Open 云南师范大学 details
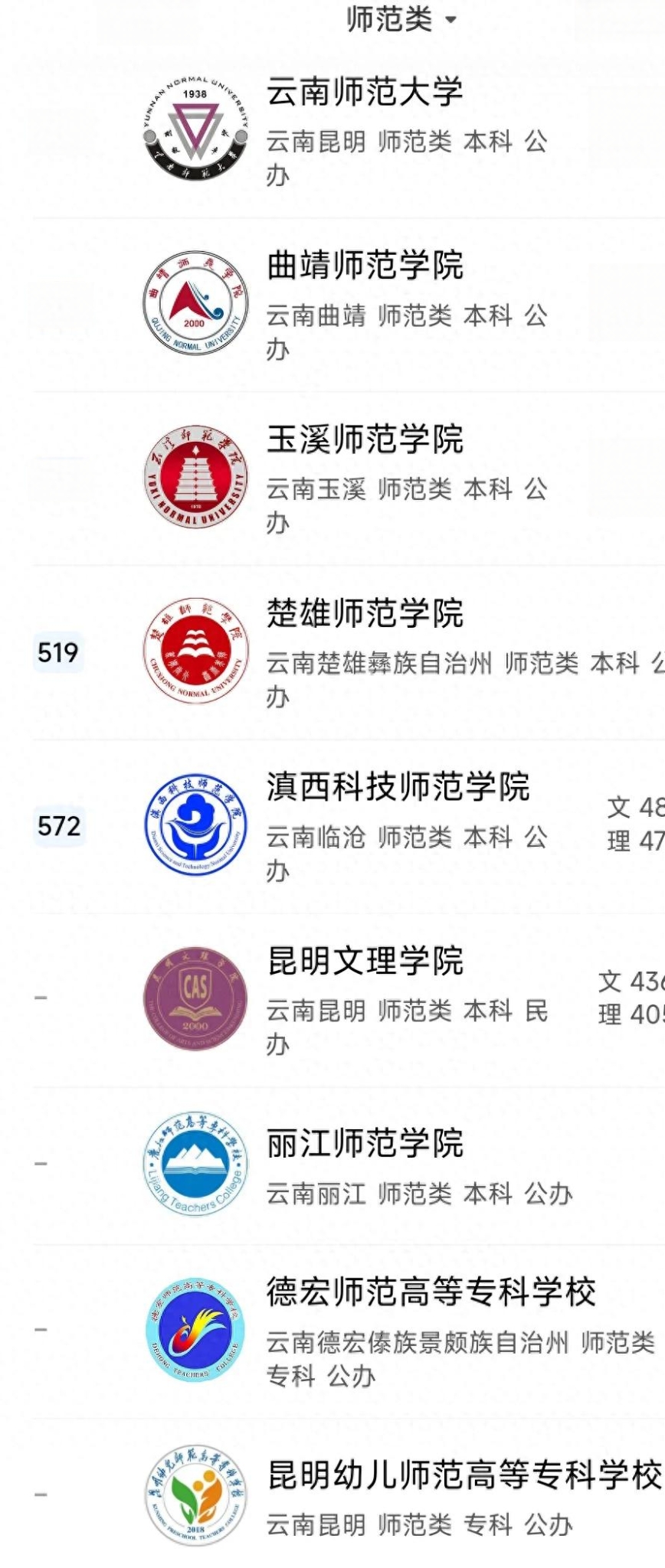Screen dimensions: 665x1568 [x=365, y=93]
